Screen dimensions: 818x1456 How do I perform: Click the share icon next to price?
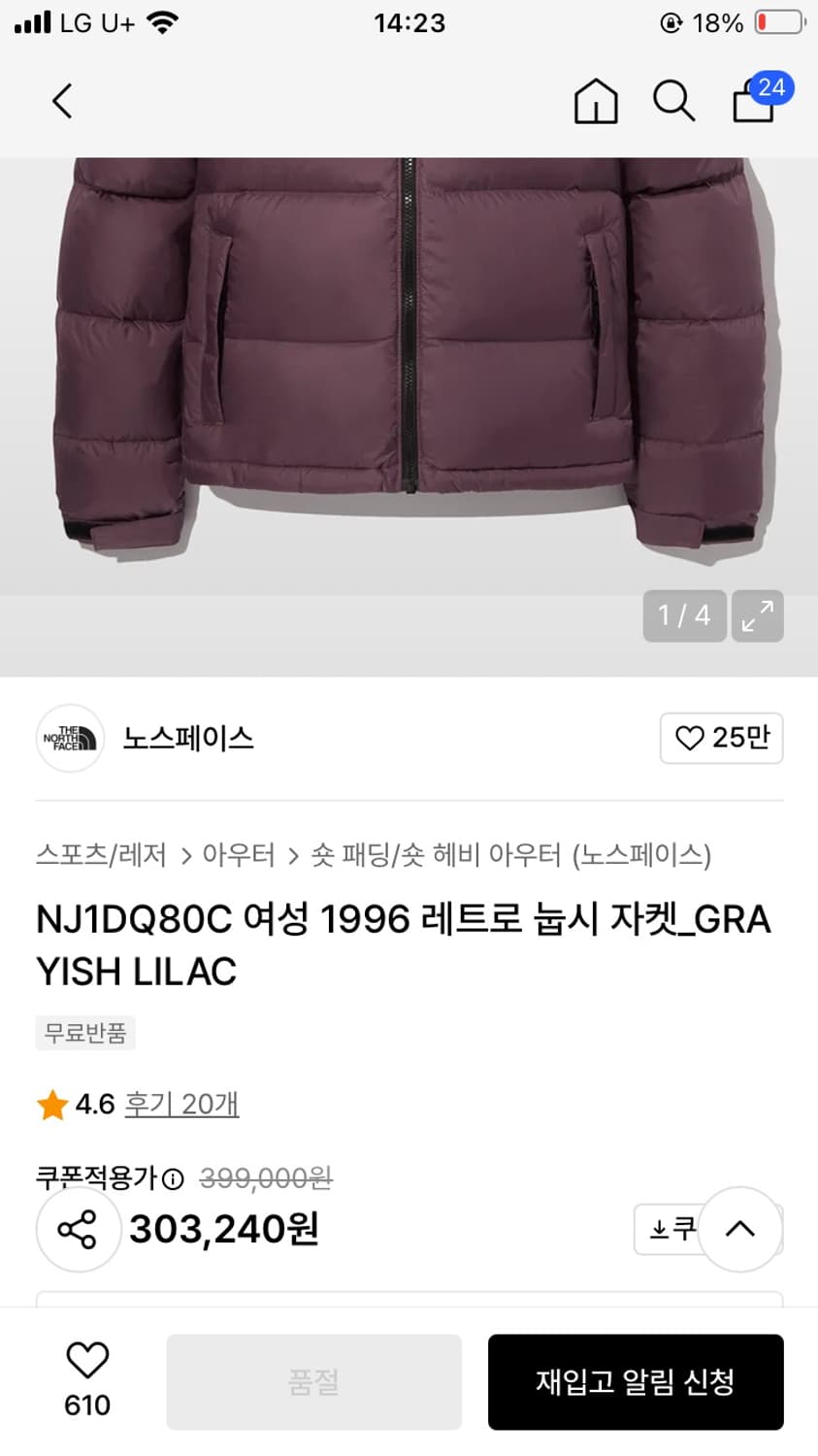click(x=78, y=1229)
